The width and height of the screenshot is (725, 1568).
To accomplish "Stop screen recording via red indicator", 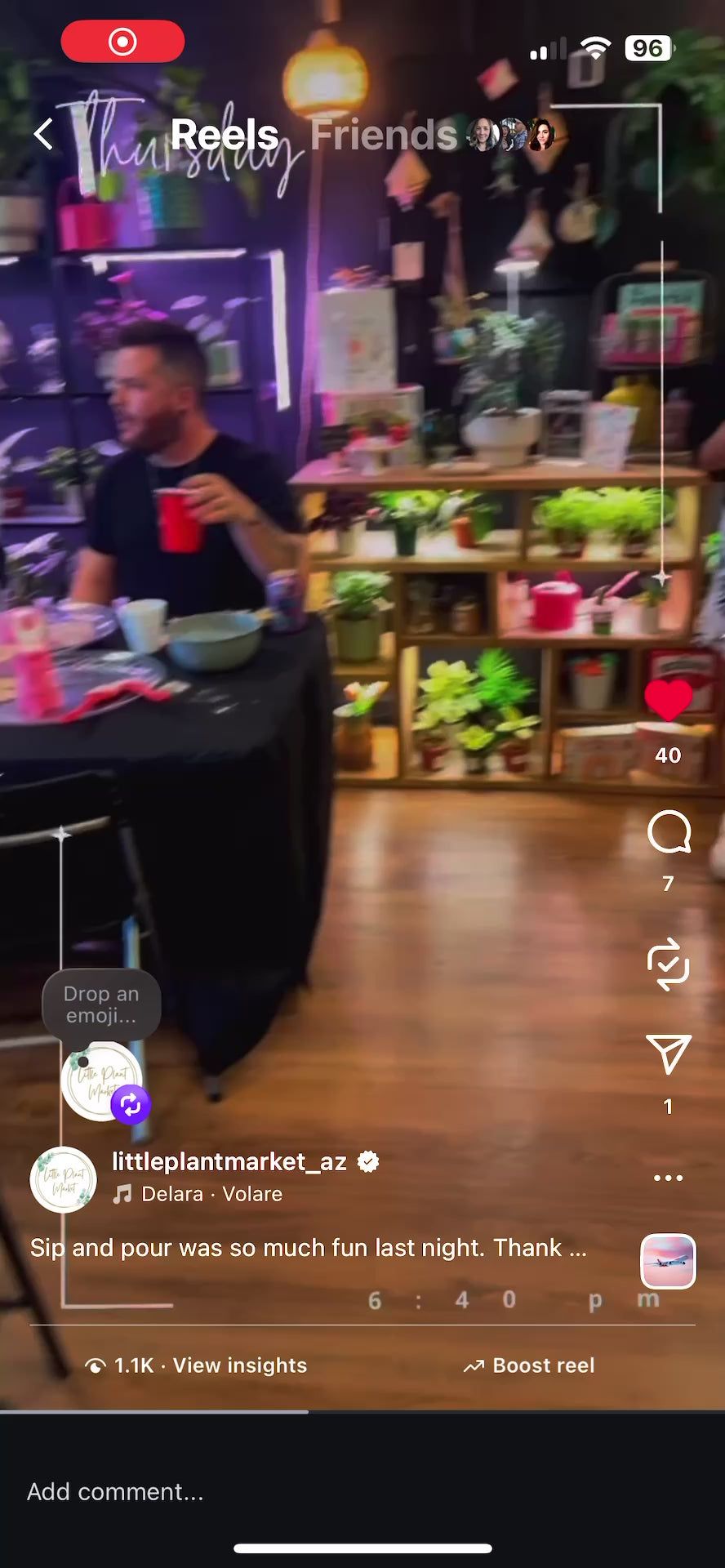I will [x=122, y=41].
